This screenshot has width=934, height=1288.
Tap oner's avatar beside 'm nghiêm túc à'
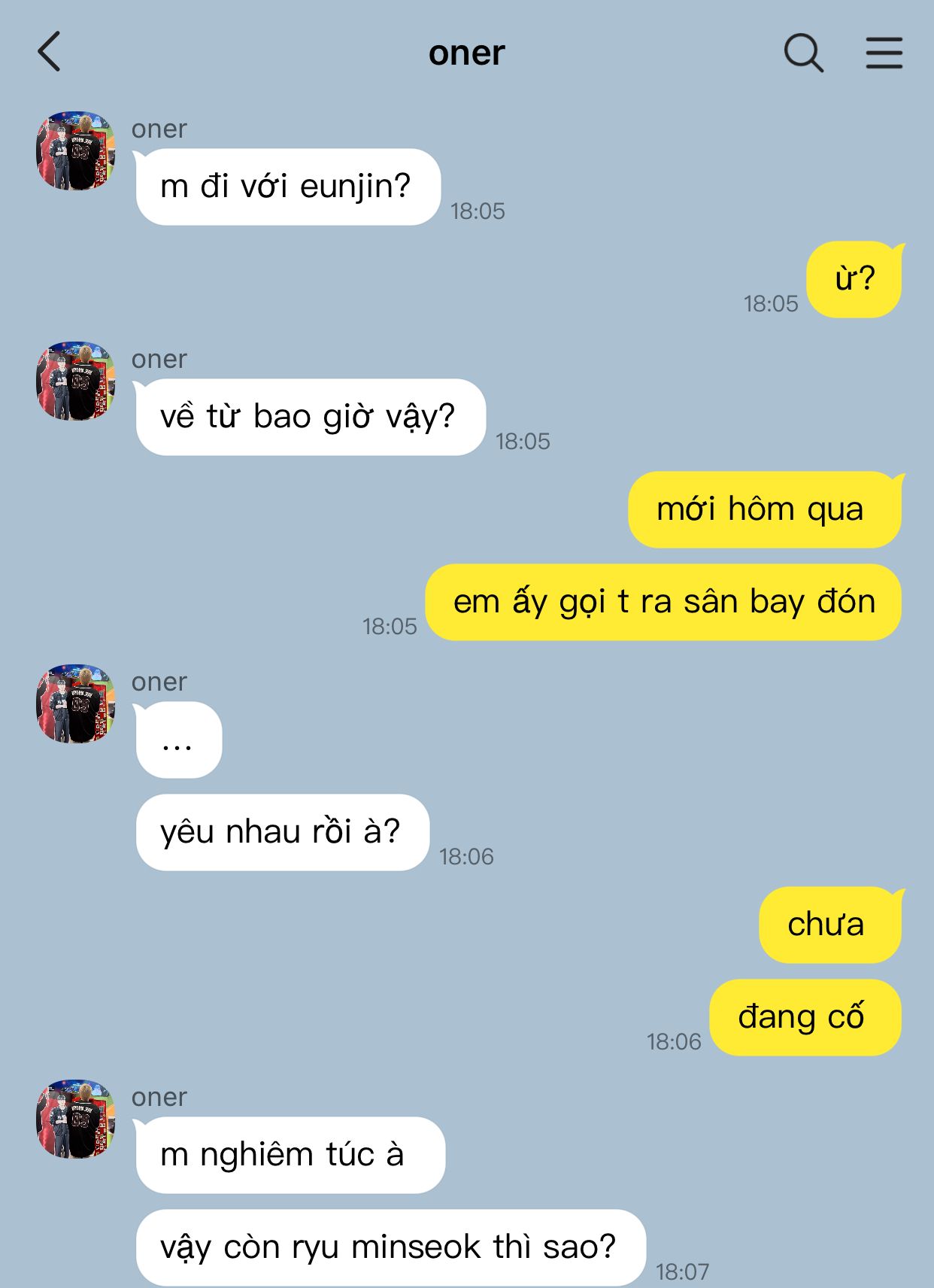[x=75, y=1119]
